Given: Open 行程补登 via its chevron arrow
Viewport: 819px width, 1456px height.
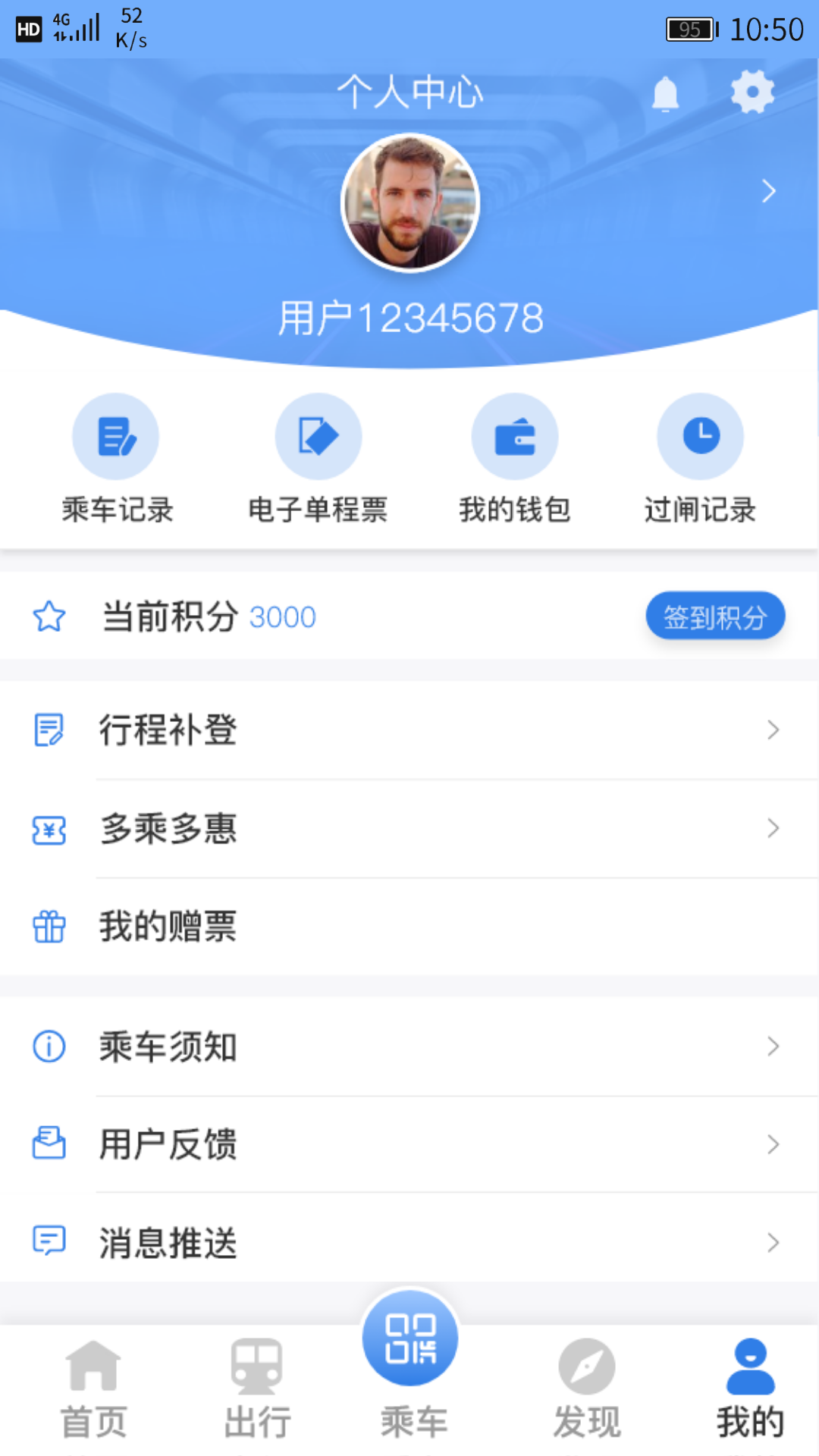Looking at the screenshot, I should click(773, 730).
